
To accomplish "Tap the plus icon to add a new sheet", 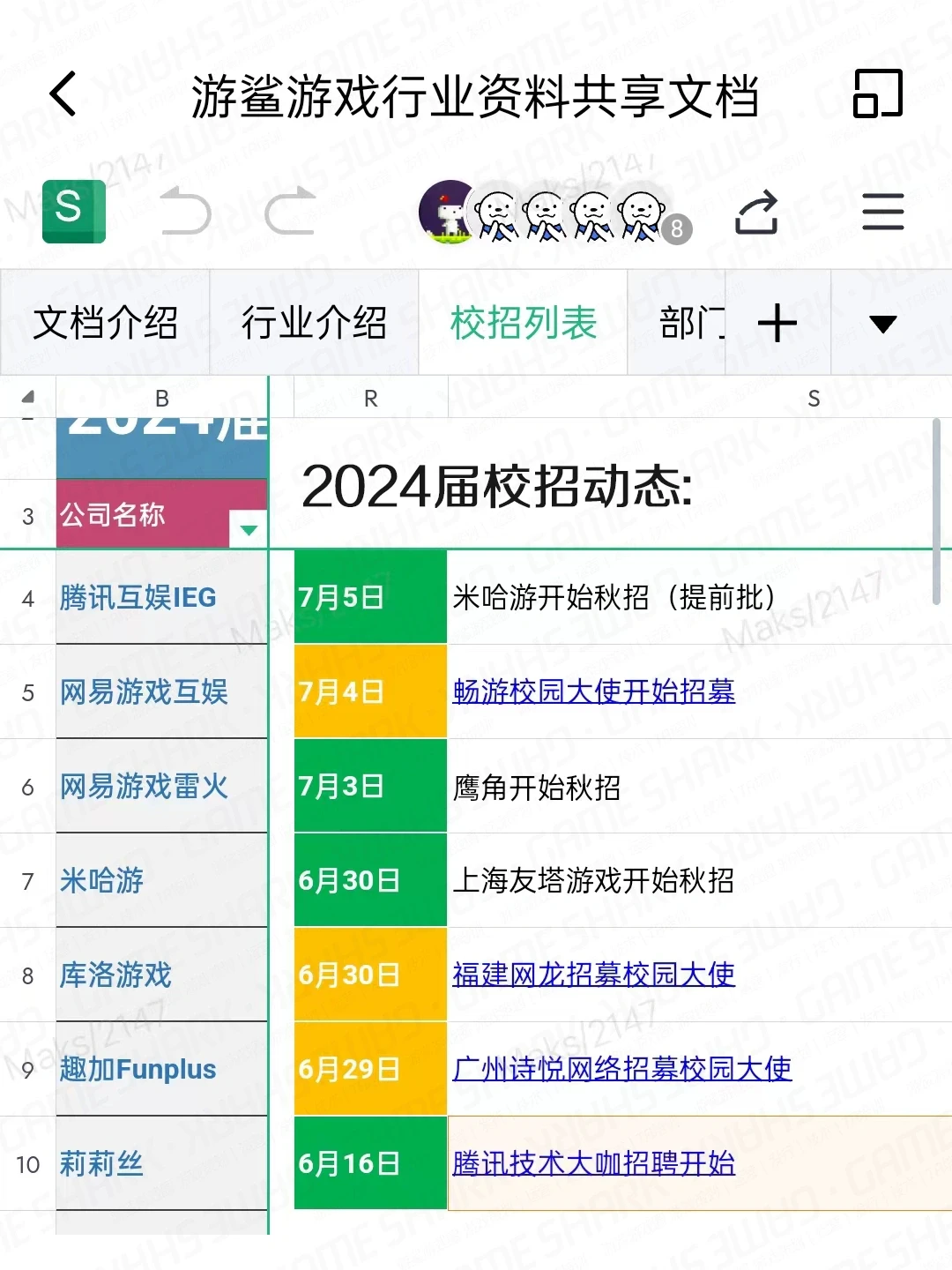I will click(x=777, y=325).
